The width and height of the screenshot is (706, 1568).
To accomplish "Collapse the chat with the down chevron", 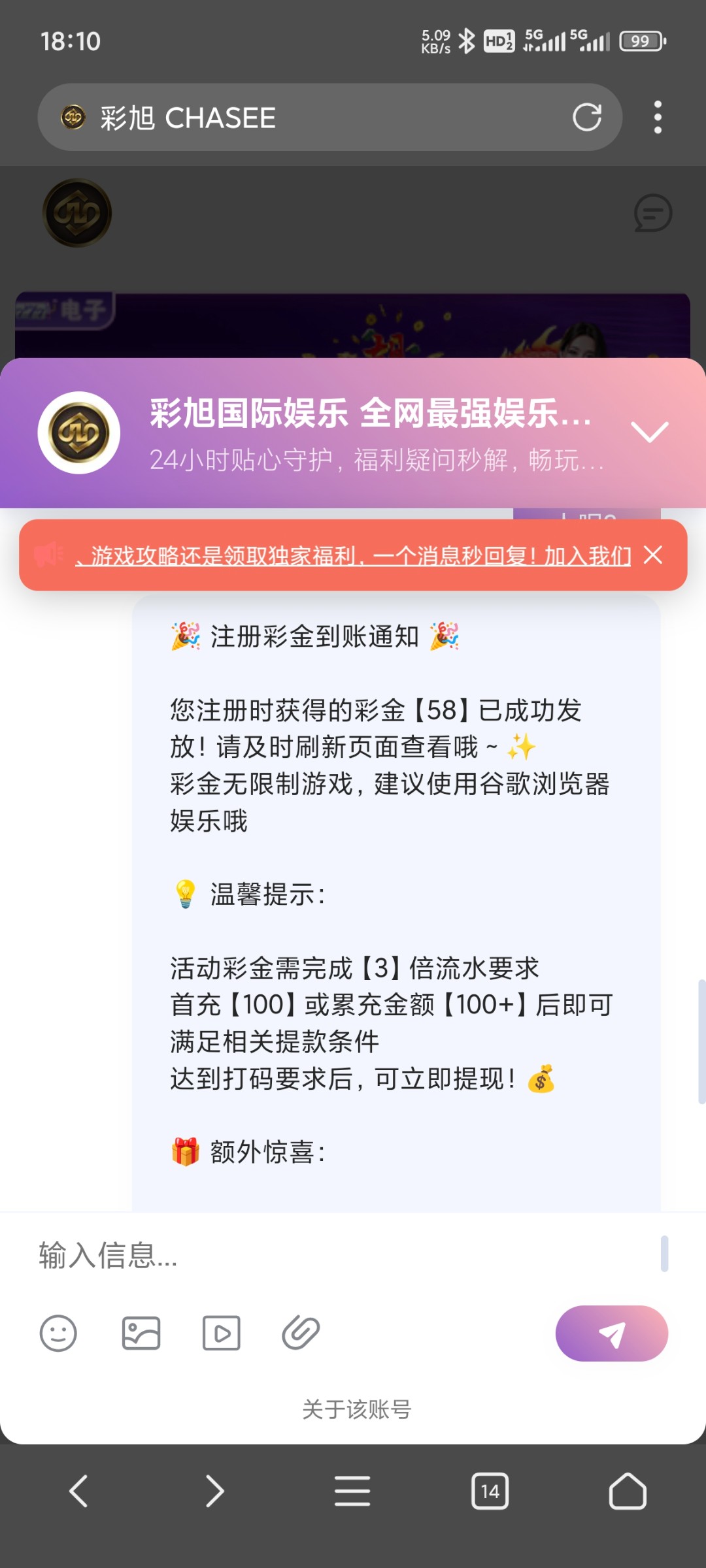I will 649,432.
